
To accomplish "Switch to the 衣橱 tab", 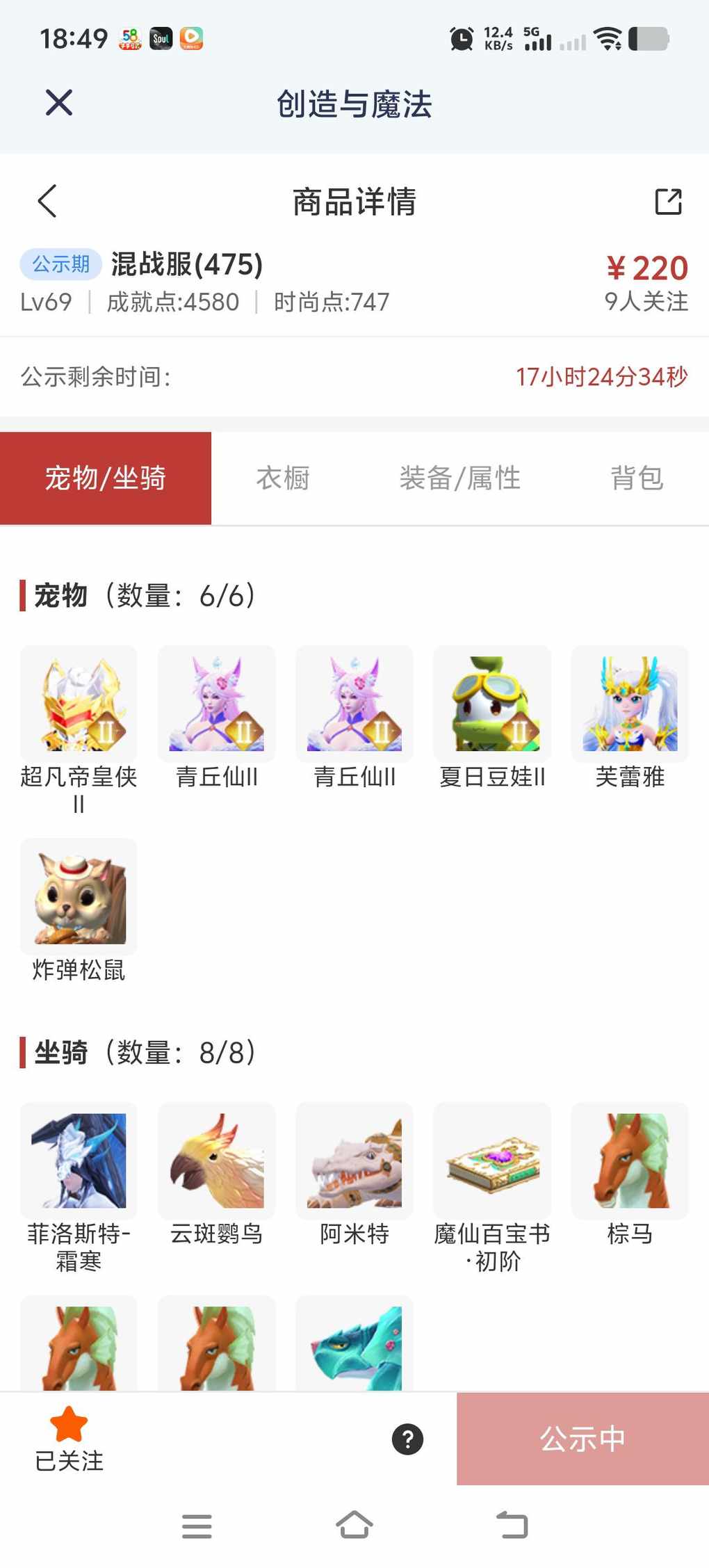I will click(x=283, y=478).
